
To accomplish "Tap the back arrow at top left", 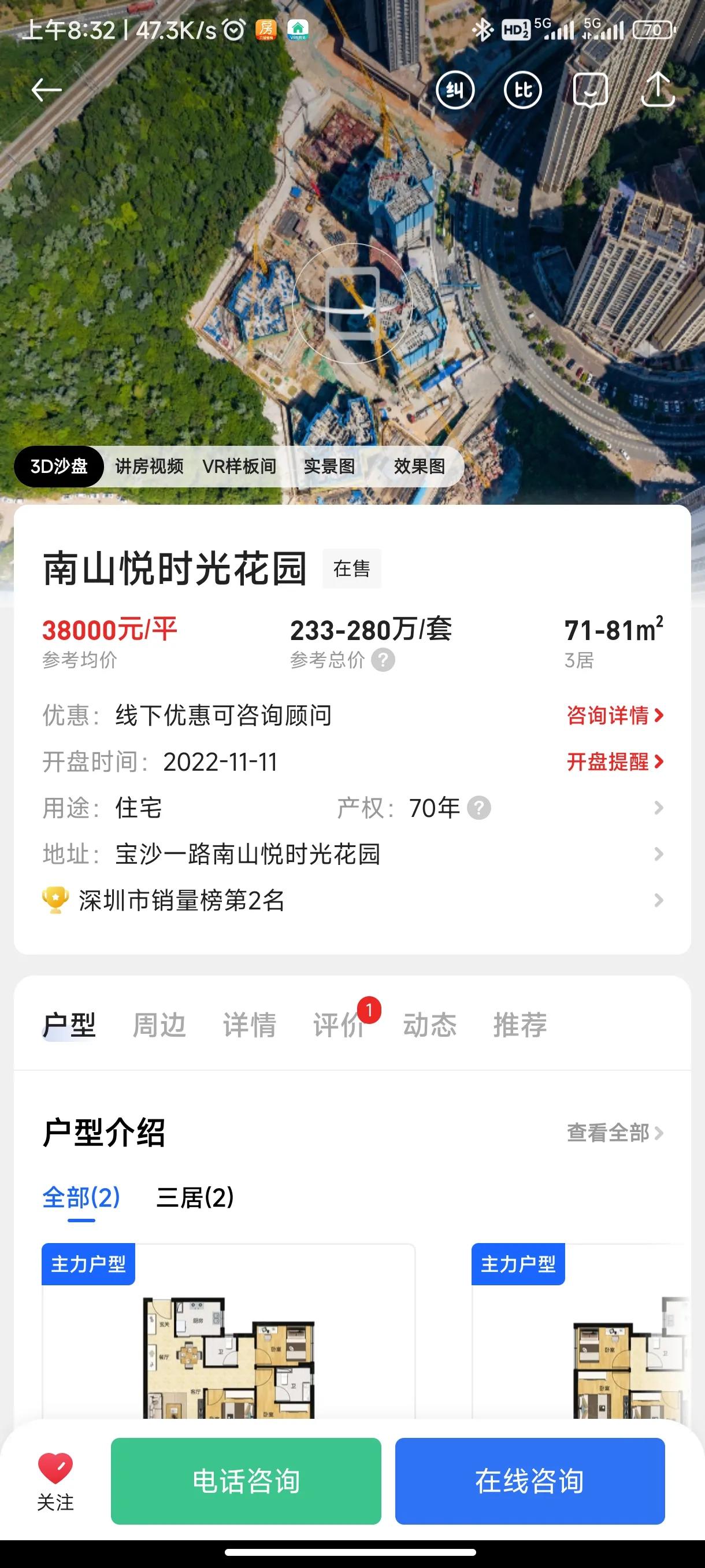I will (44, 90).
